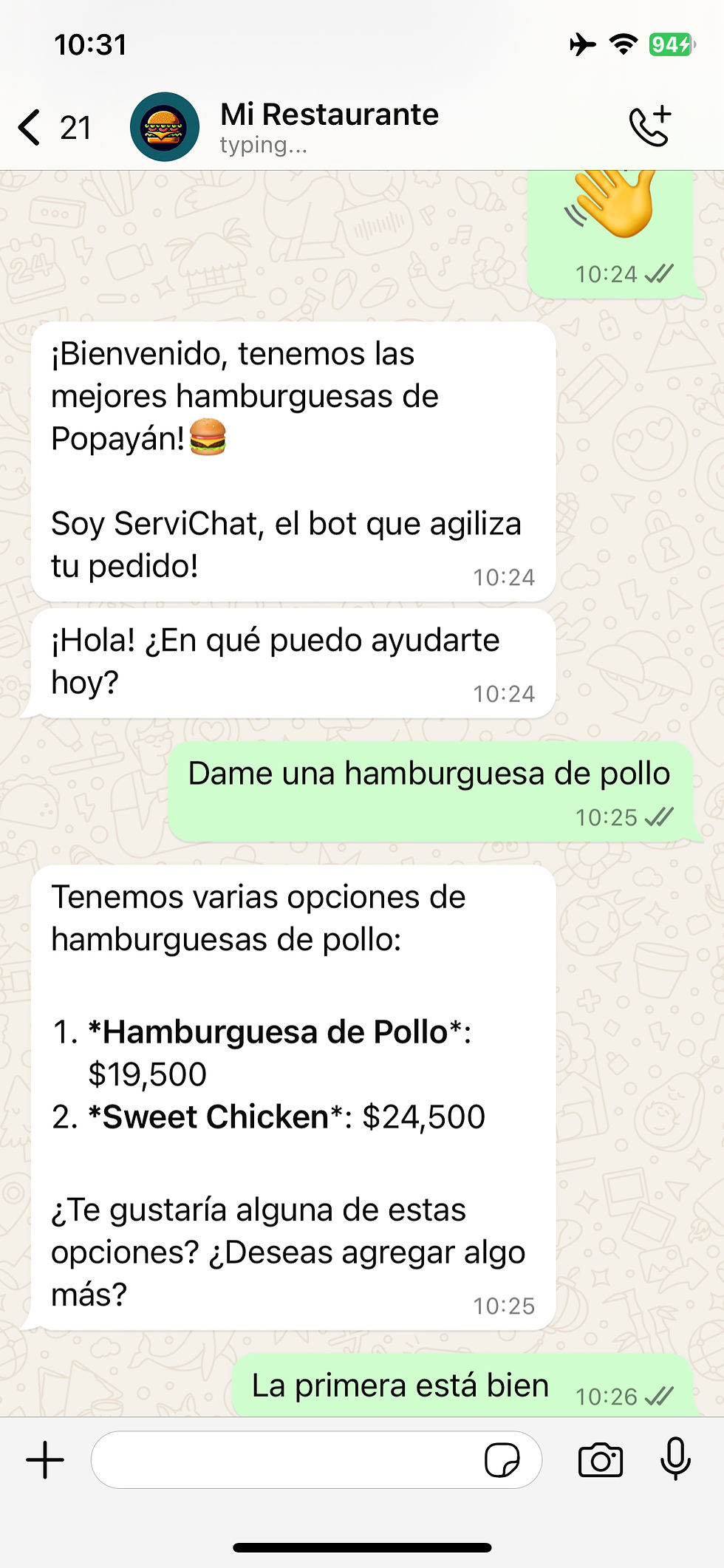Image resolution: width=724 pixels, height=1568 pixels.
Task: Open the sticker picker
Action: point(502,1460)
